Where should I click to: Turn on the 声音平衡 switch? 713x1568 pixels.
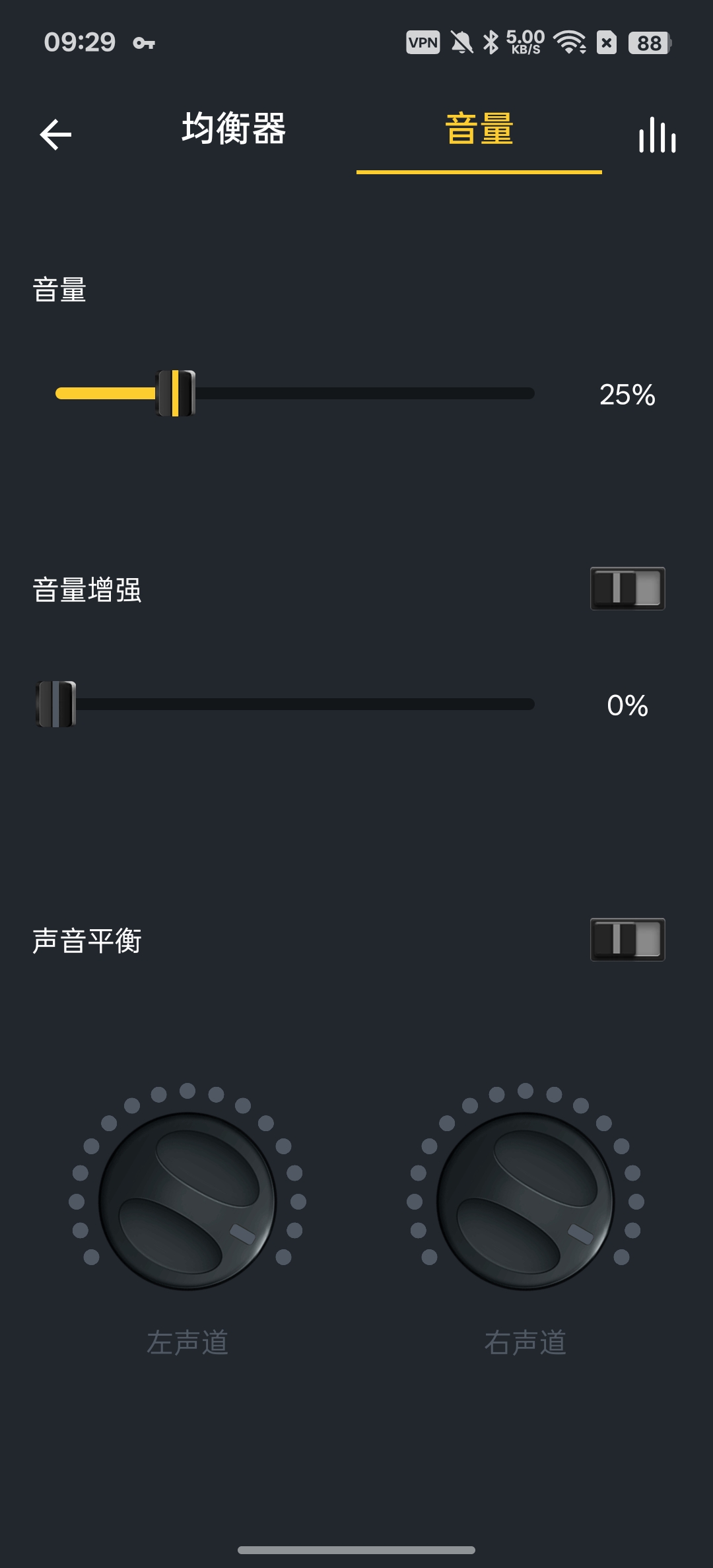point(627,939)
